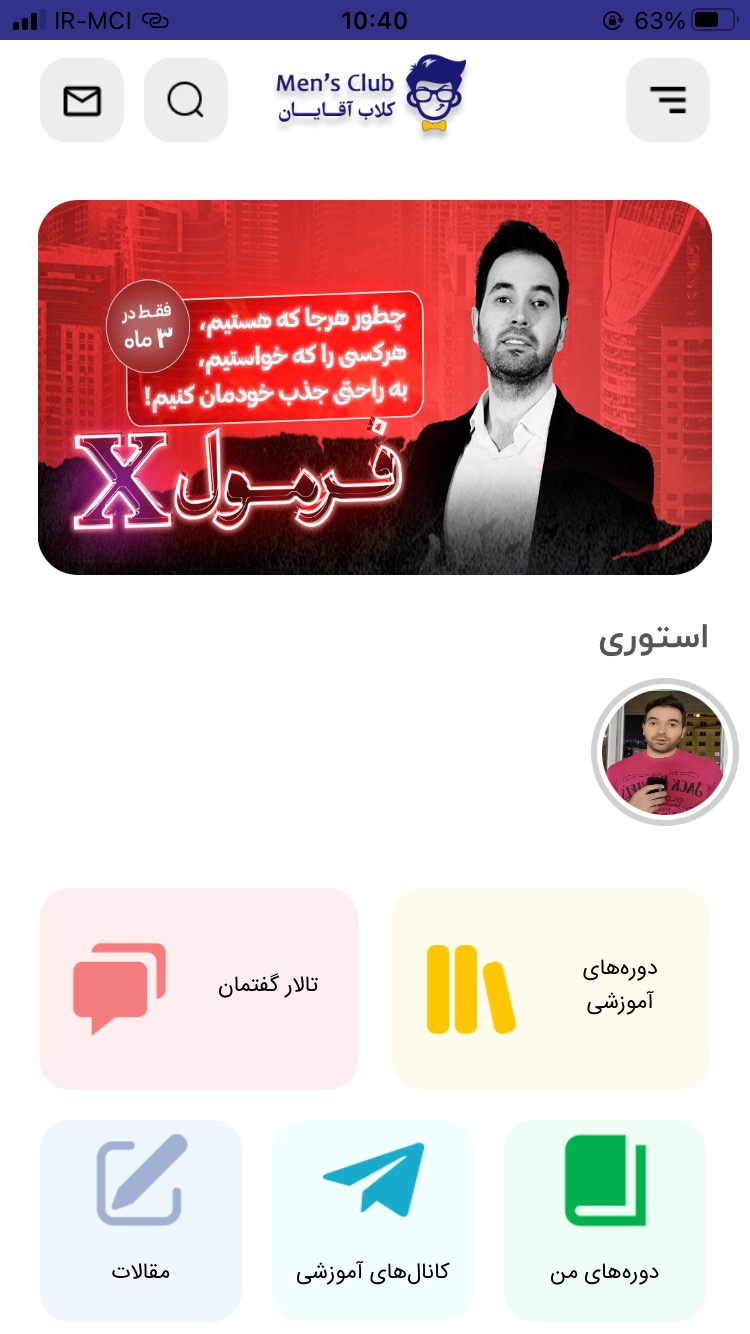Open the دوره‌های آموزشی courses card
Screen dimensions: 750x1334
point(551,988)
